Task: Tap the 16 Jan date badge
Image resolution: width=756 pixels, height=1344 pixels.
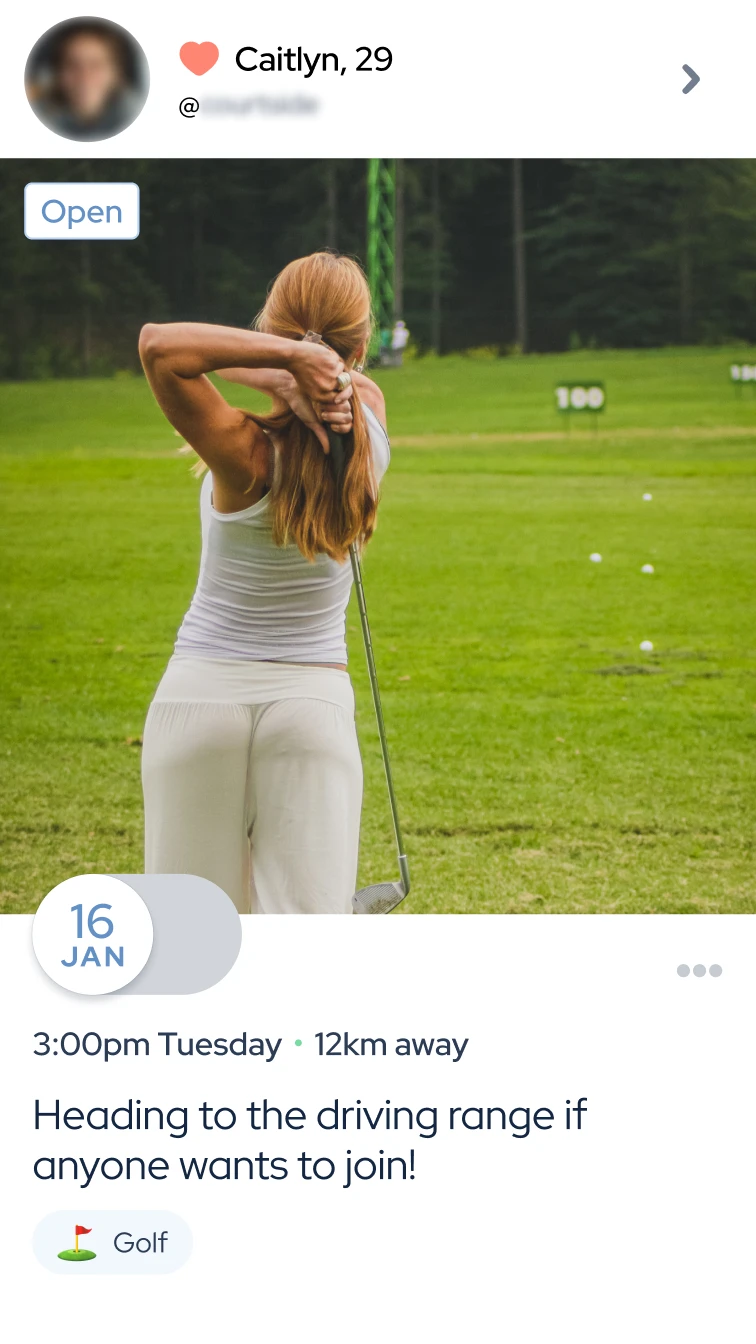Action: coord(93,934)
